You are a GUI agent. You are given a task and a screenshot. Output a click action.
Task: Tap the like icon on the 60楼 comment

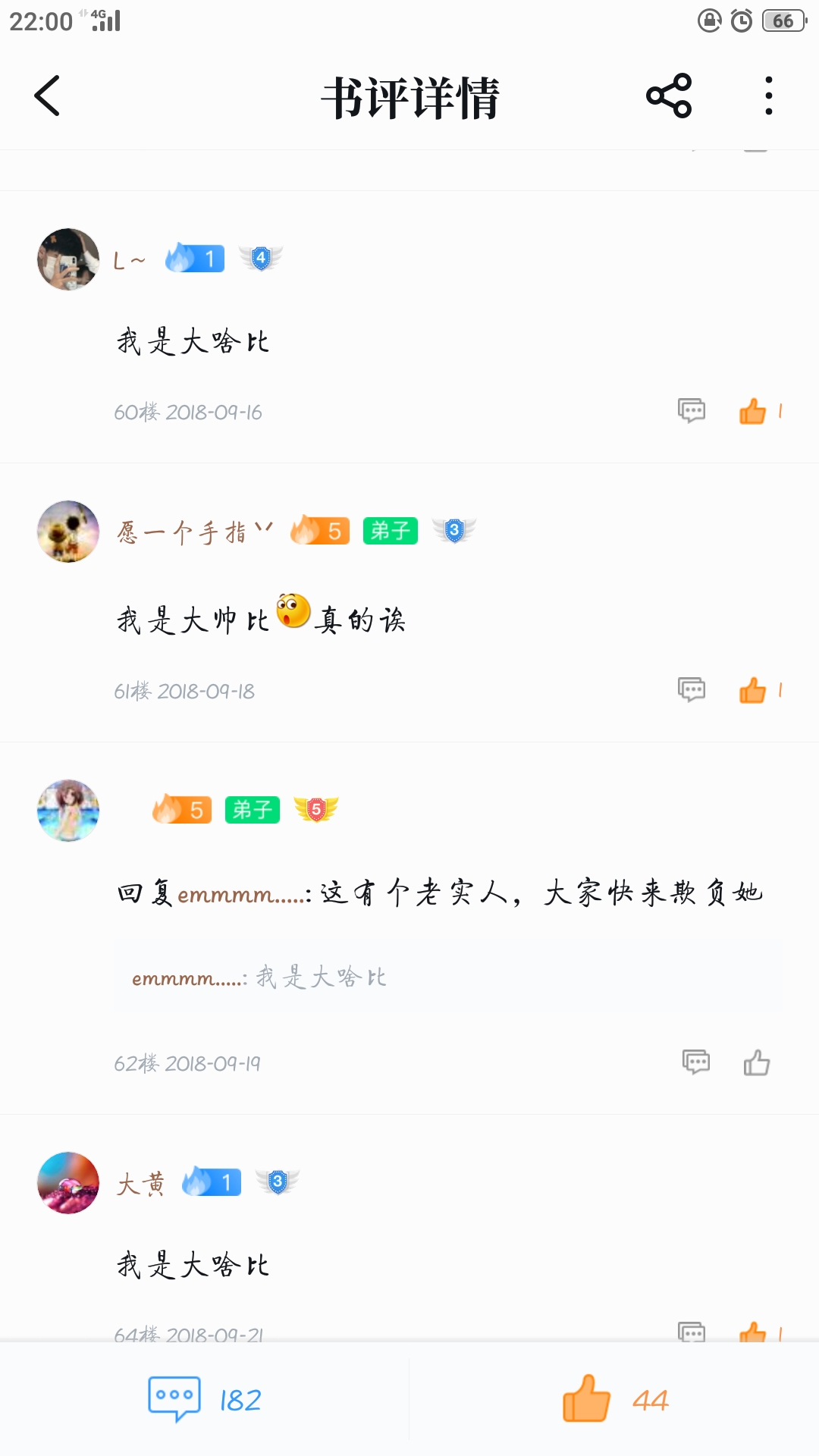(752, 411)
